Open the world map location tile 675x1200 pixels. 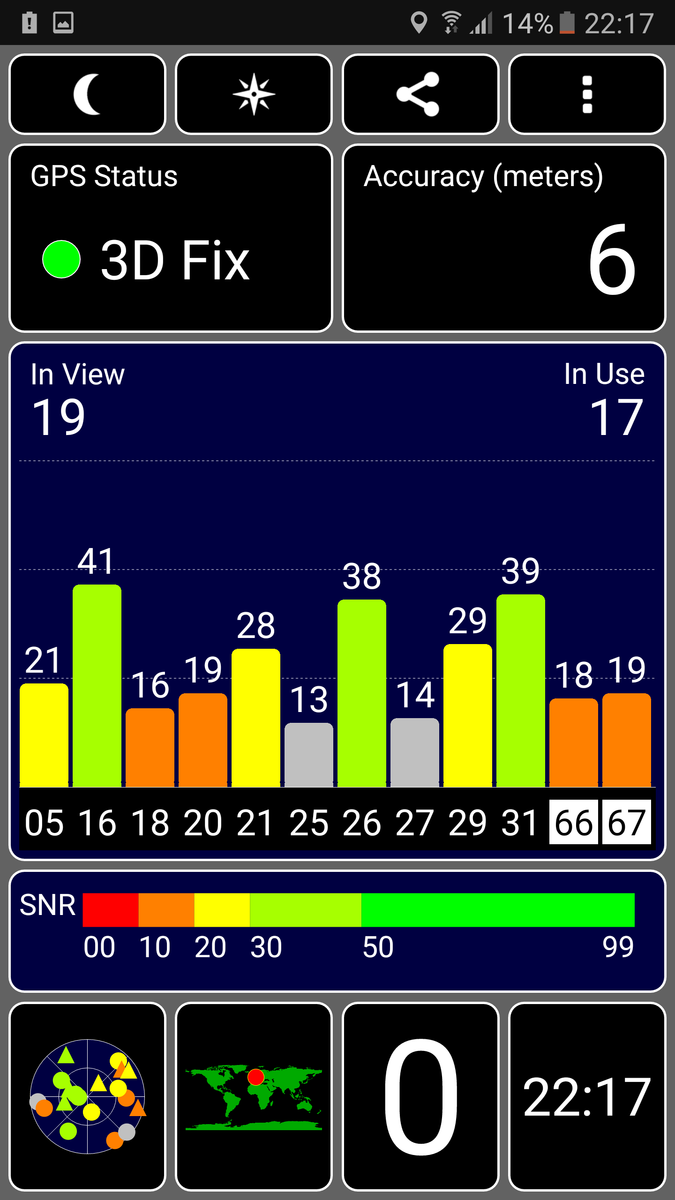(254, 1096)
